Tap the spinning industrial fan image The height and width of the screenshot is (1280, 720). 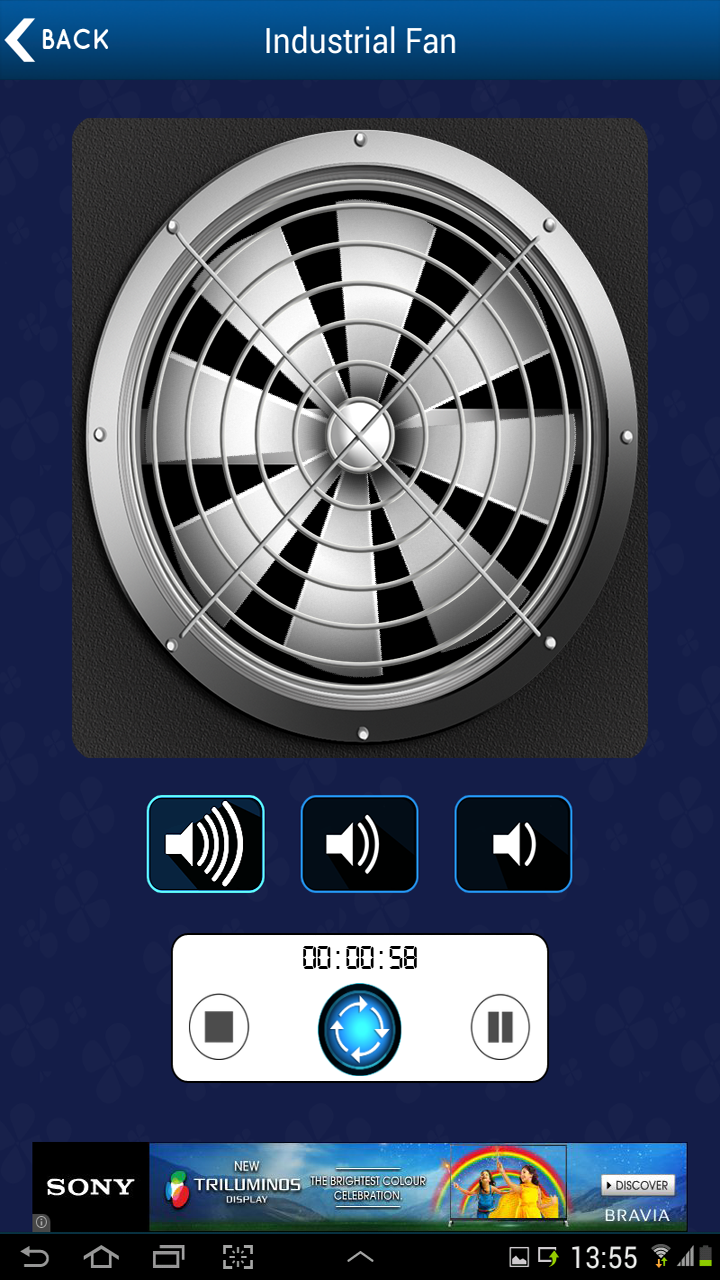[x=359, y=438]
